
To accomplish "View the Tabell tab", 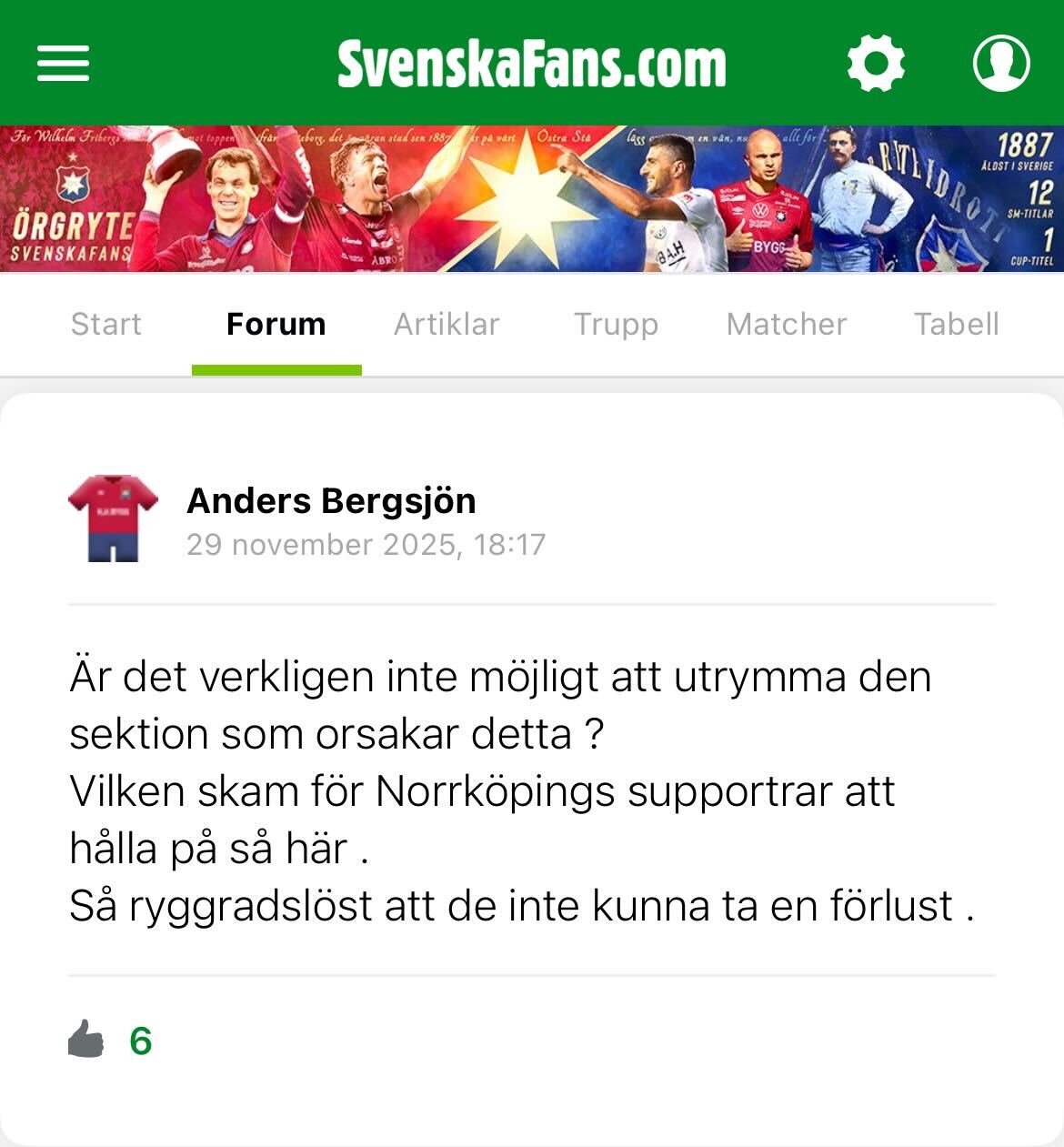I will pyautogui.click(x=956, y=324).
